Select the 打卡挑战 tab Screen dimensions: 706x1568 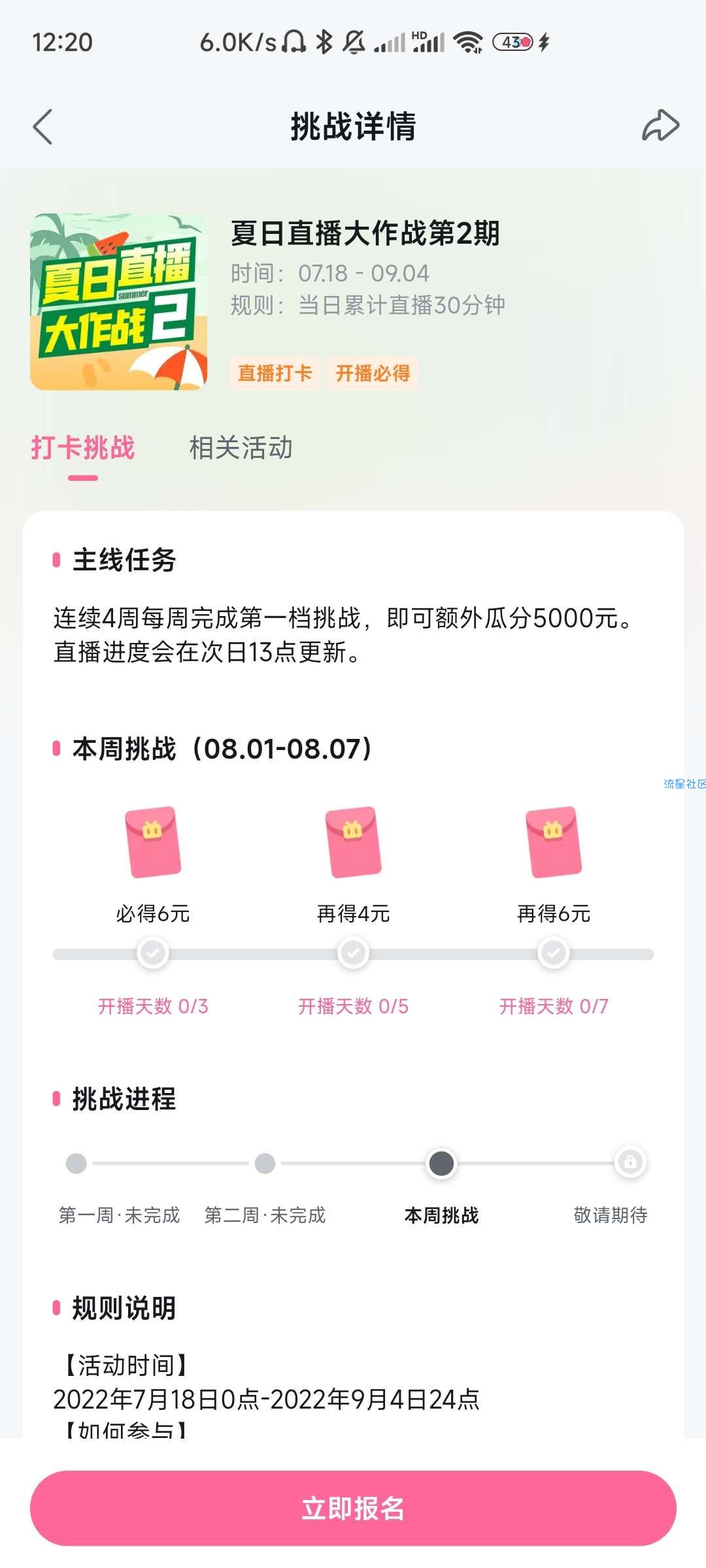(x=83, y=448)
